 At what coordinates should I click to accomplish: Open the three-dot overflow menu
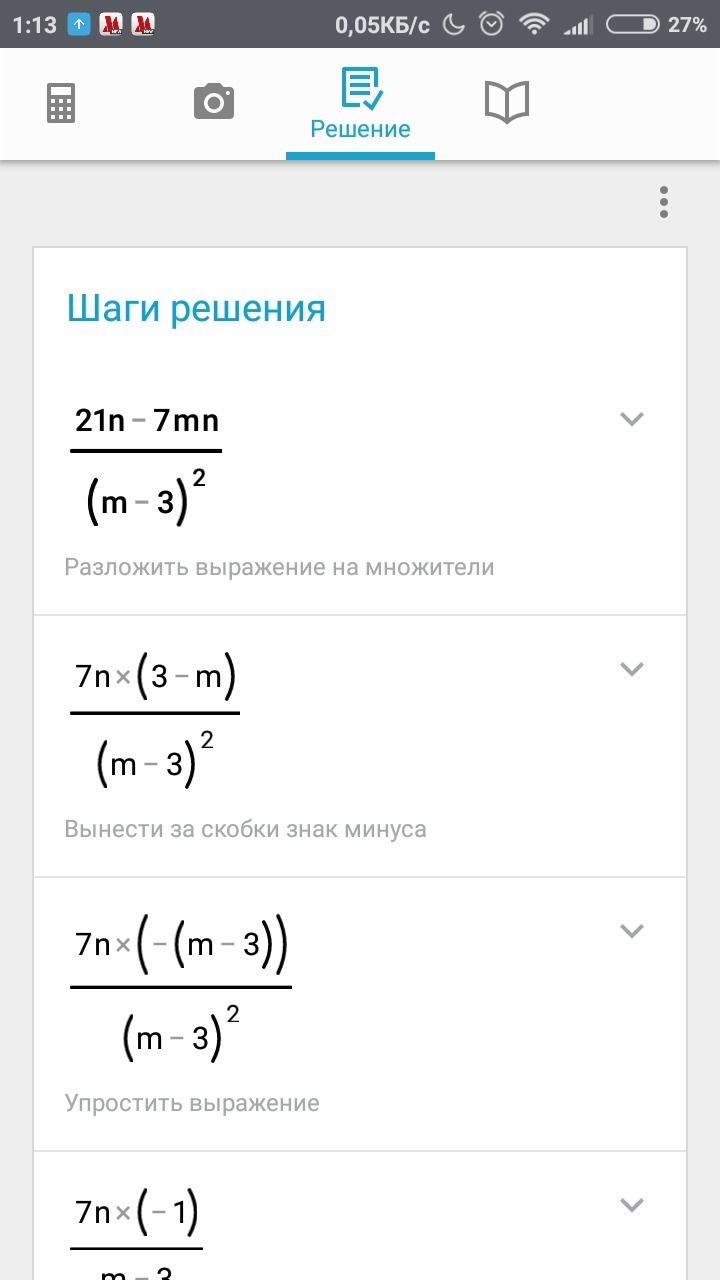[x=664, y=202]
